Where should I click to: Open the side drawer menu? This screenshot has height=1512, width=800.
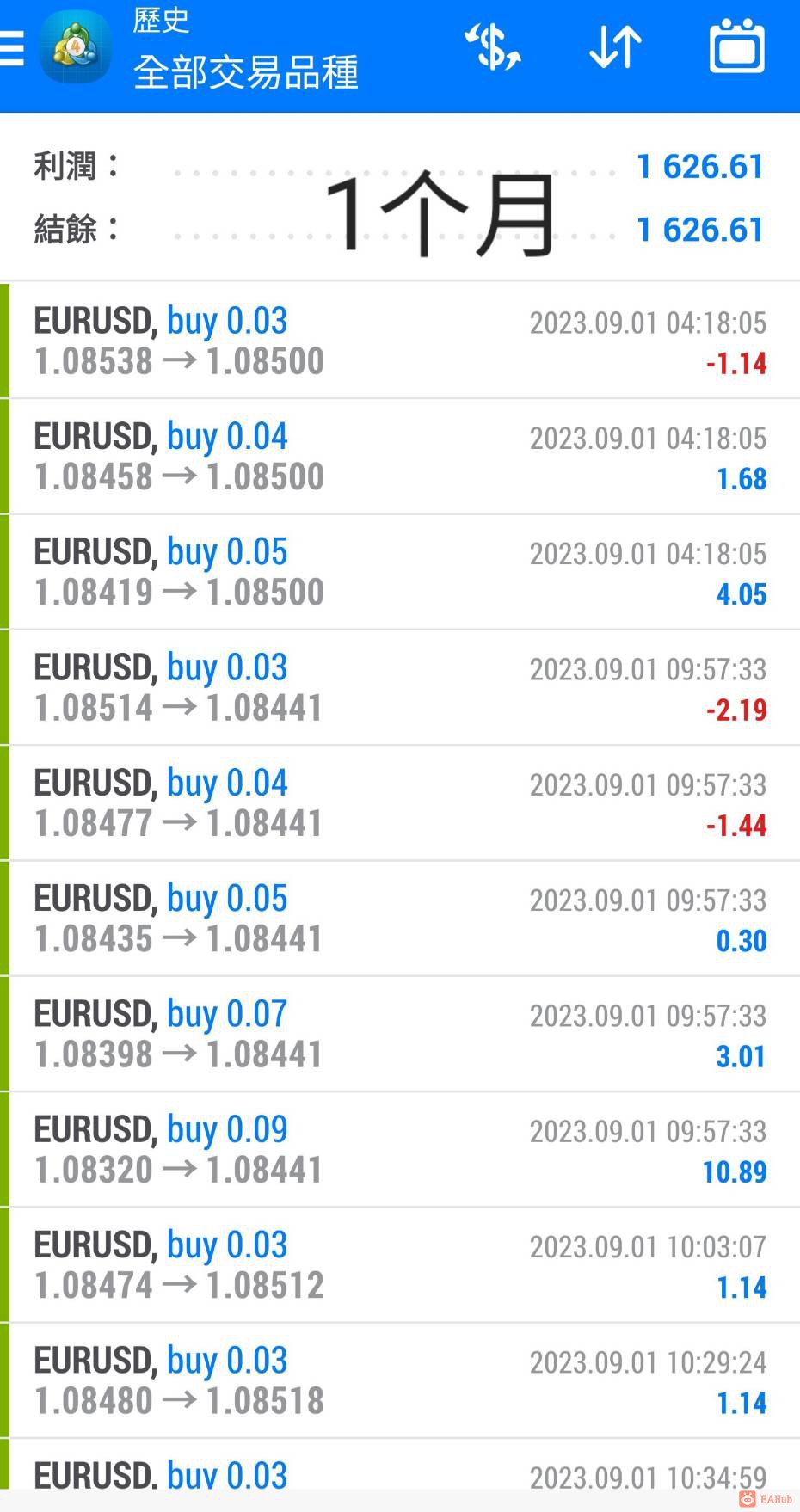coord(12,47)
